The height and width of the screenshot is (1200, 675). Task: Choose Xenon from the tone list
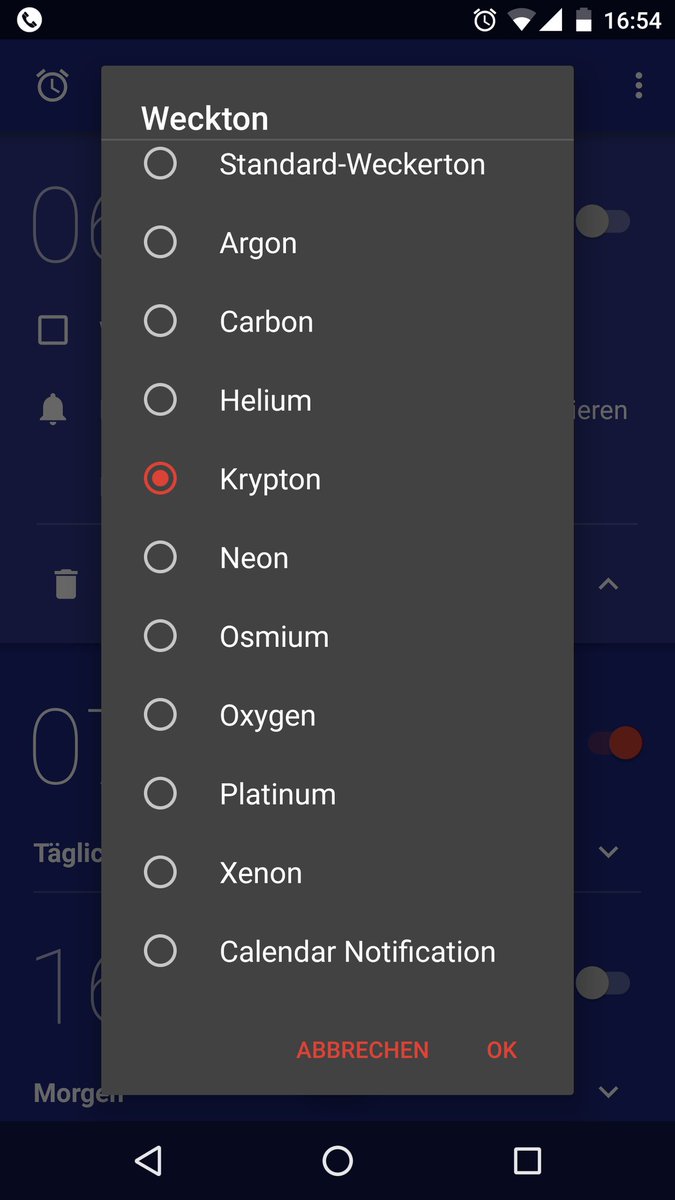coord(337,873)
